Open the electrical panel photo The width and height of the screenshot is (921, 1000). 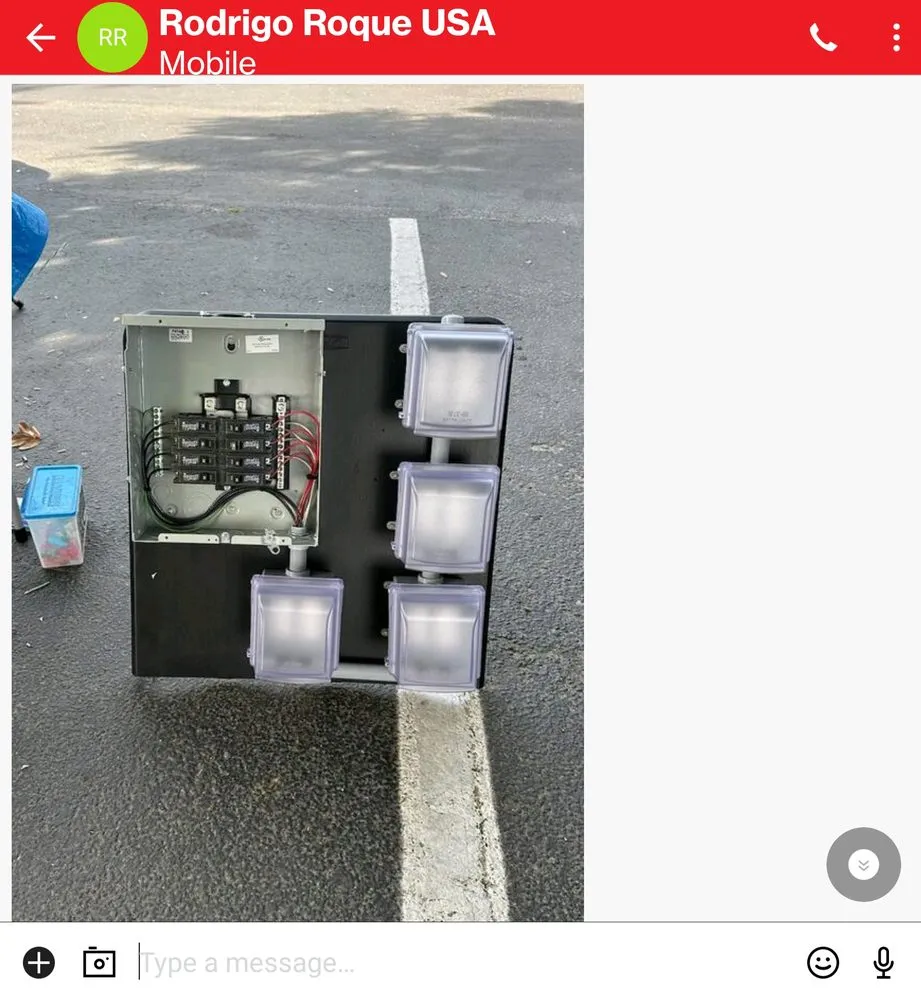click(298, 502)
